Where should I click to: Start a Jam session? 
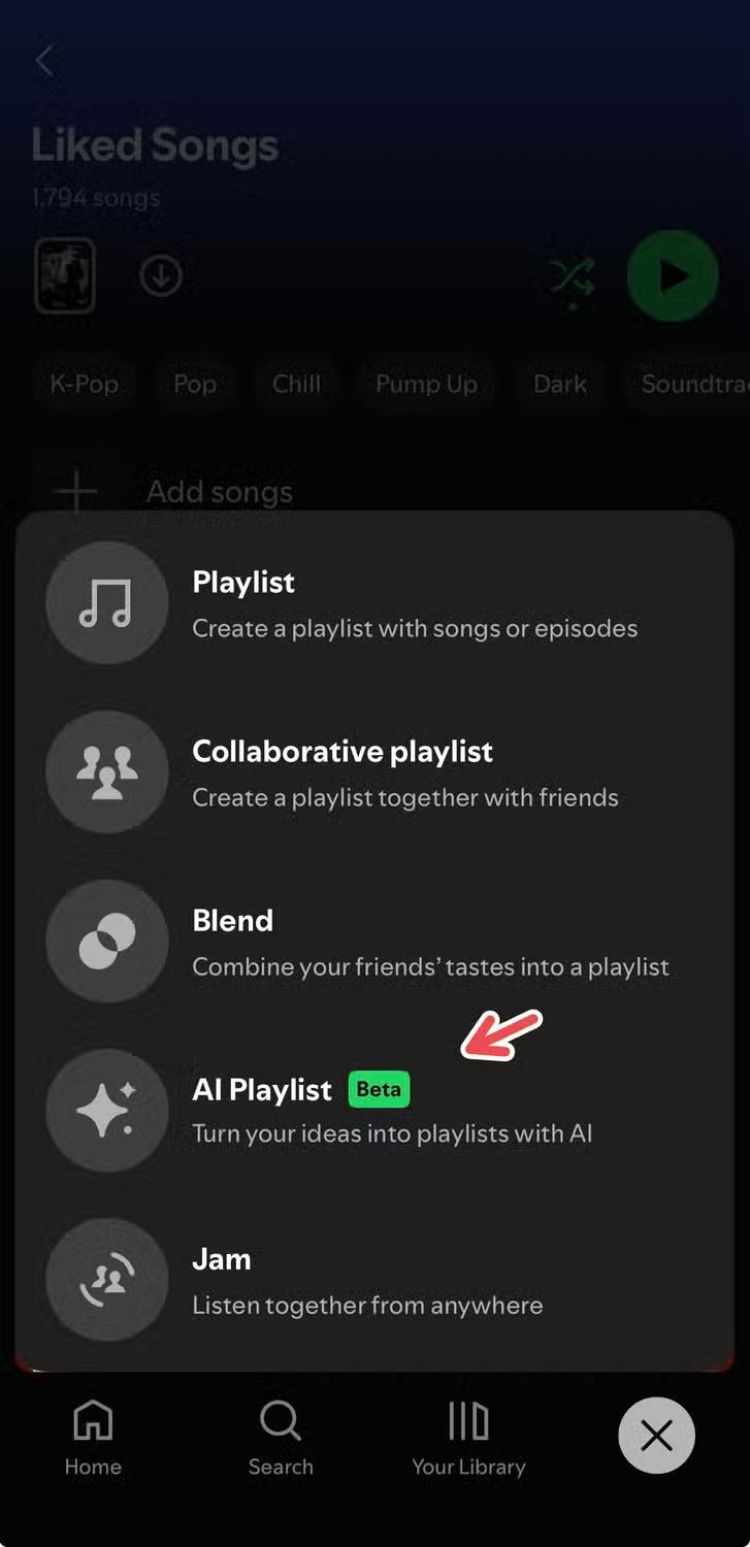(375, 1280)
